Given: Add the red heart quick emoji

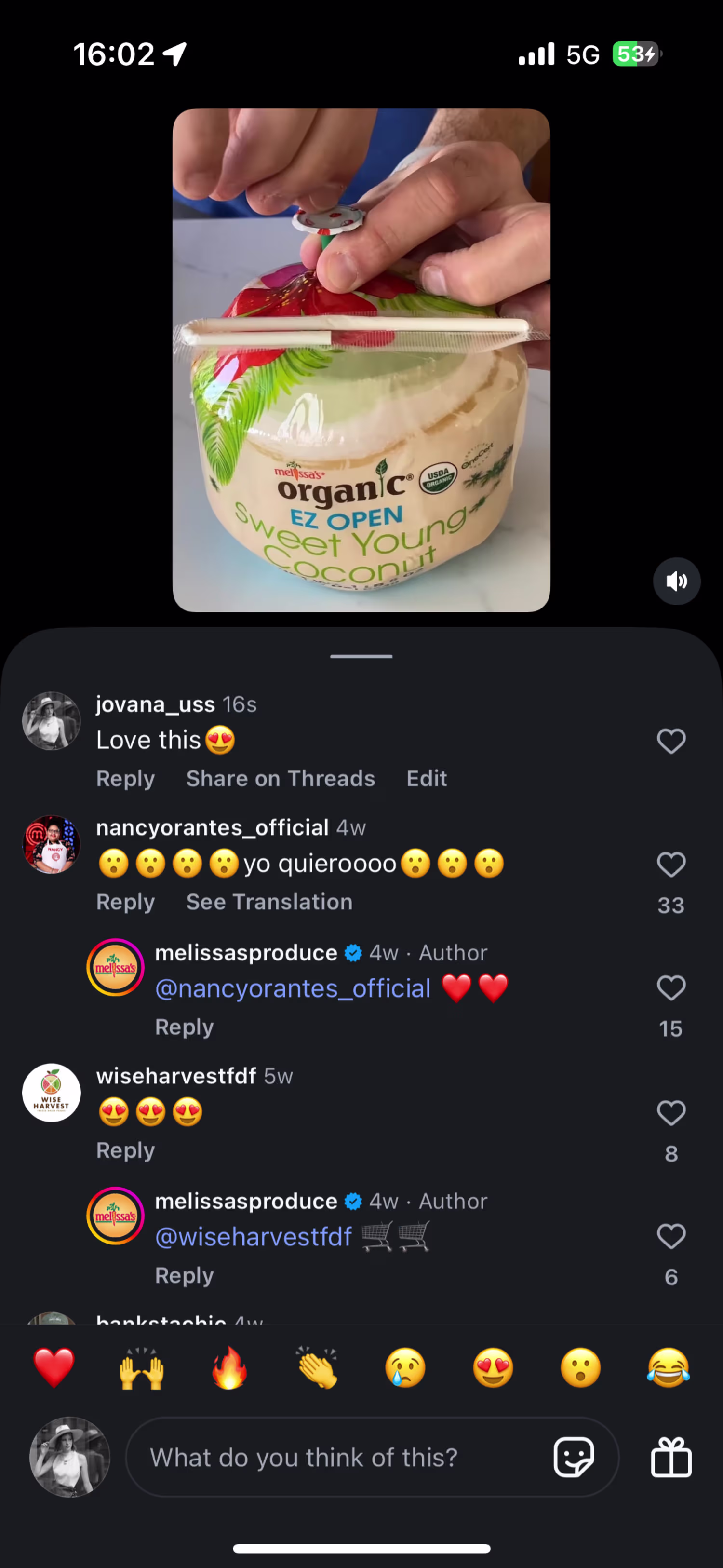Looking at the screenshot, I should click(x=54, y=1368).
